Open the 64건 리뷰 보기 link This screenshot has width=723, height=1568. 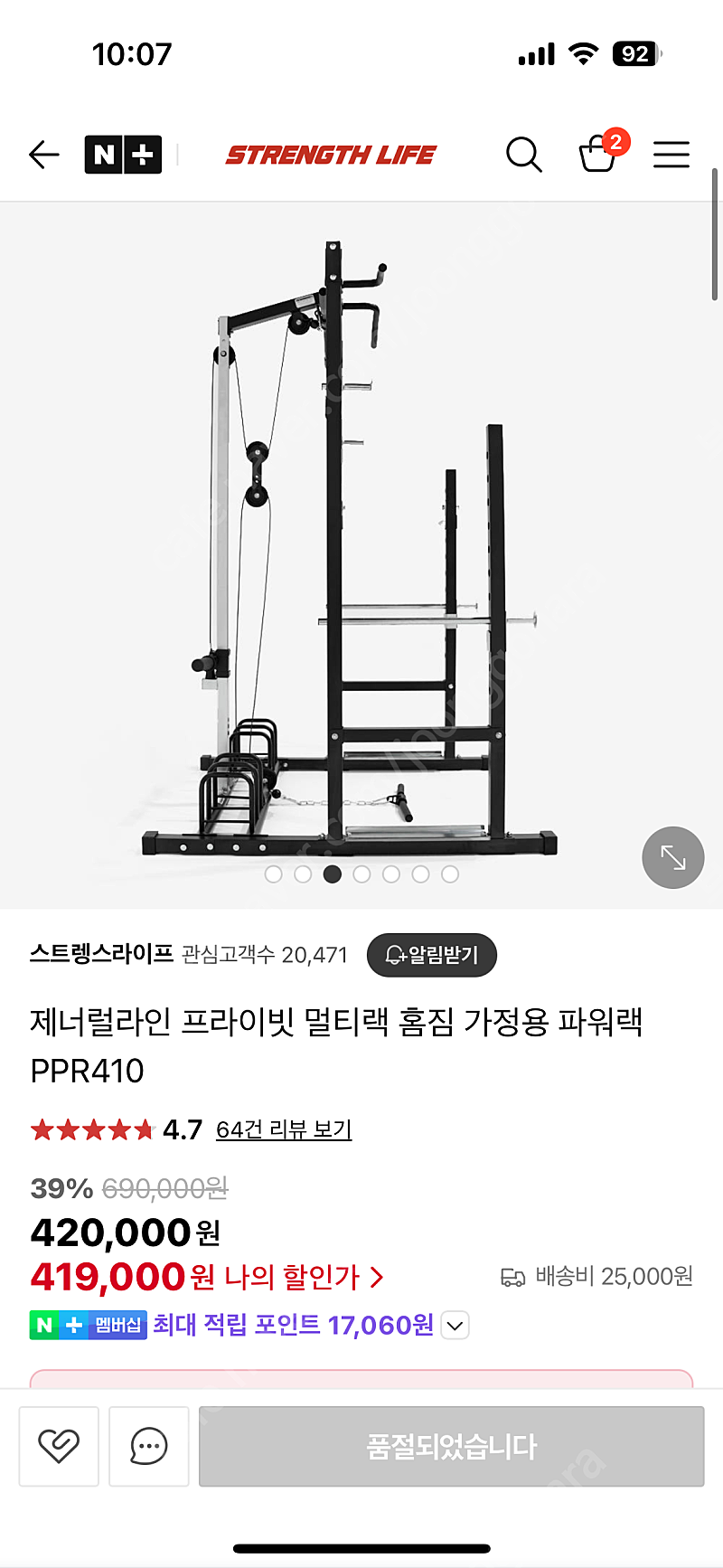pos(284,1129)
